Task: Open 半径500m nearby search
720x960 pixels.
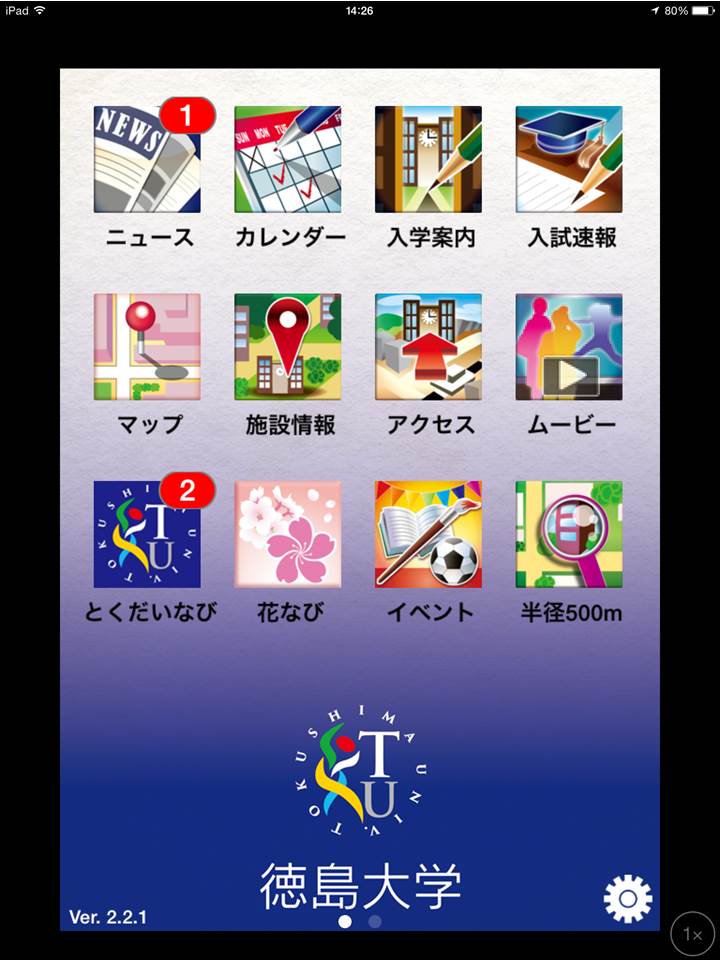Action: point(569,535)
